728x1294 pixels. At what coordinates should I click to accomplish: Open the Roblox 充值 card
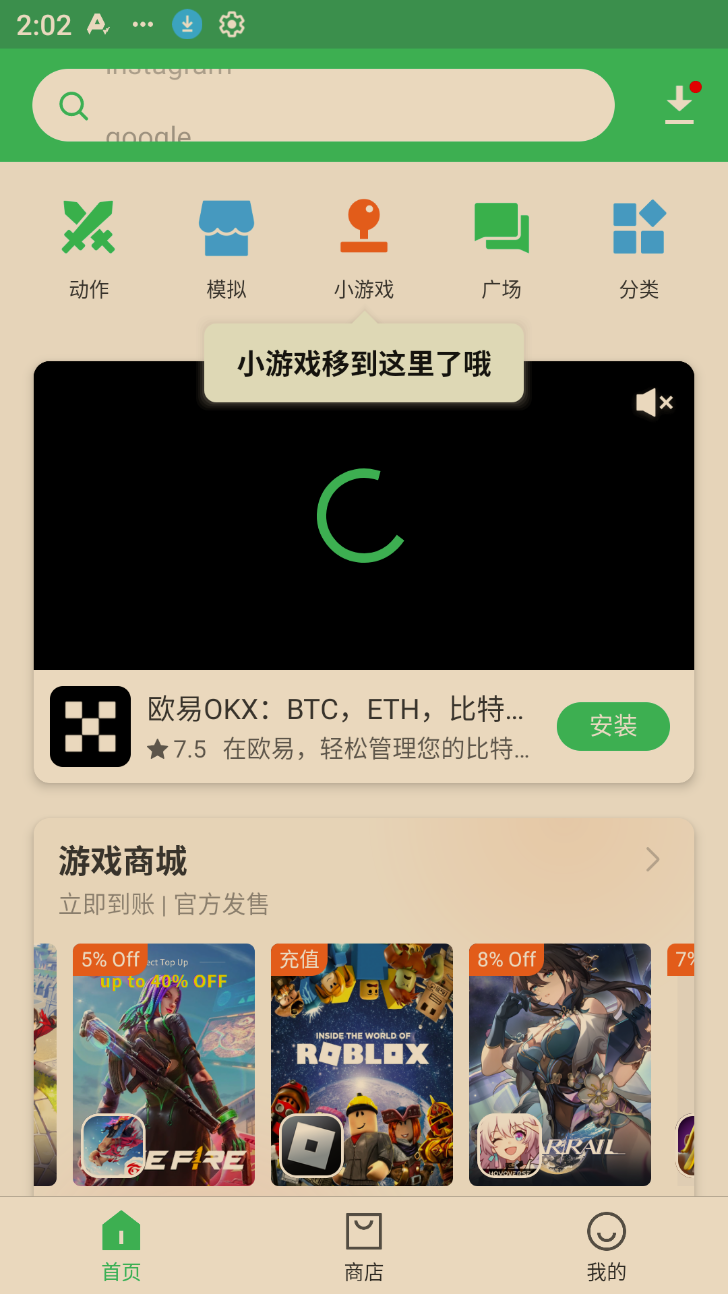pyautogui.click(x=362, y=1064)
